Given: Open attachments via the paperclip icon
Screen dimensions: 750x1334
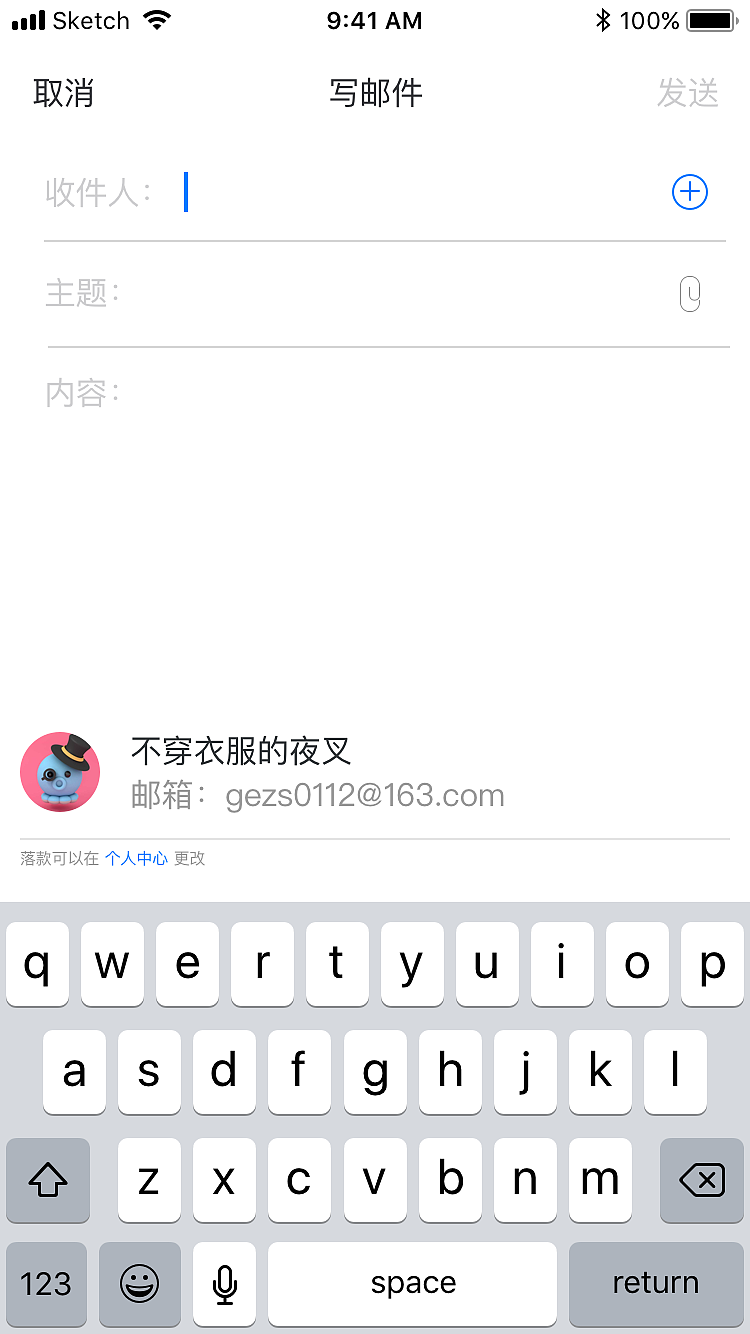Looking at the screenshot, I should pyautogui.click(x=690, y=294).
